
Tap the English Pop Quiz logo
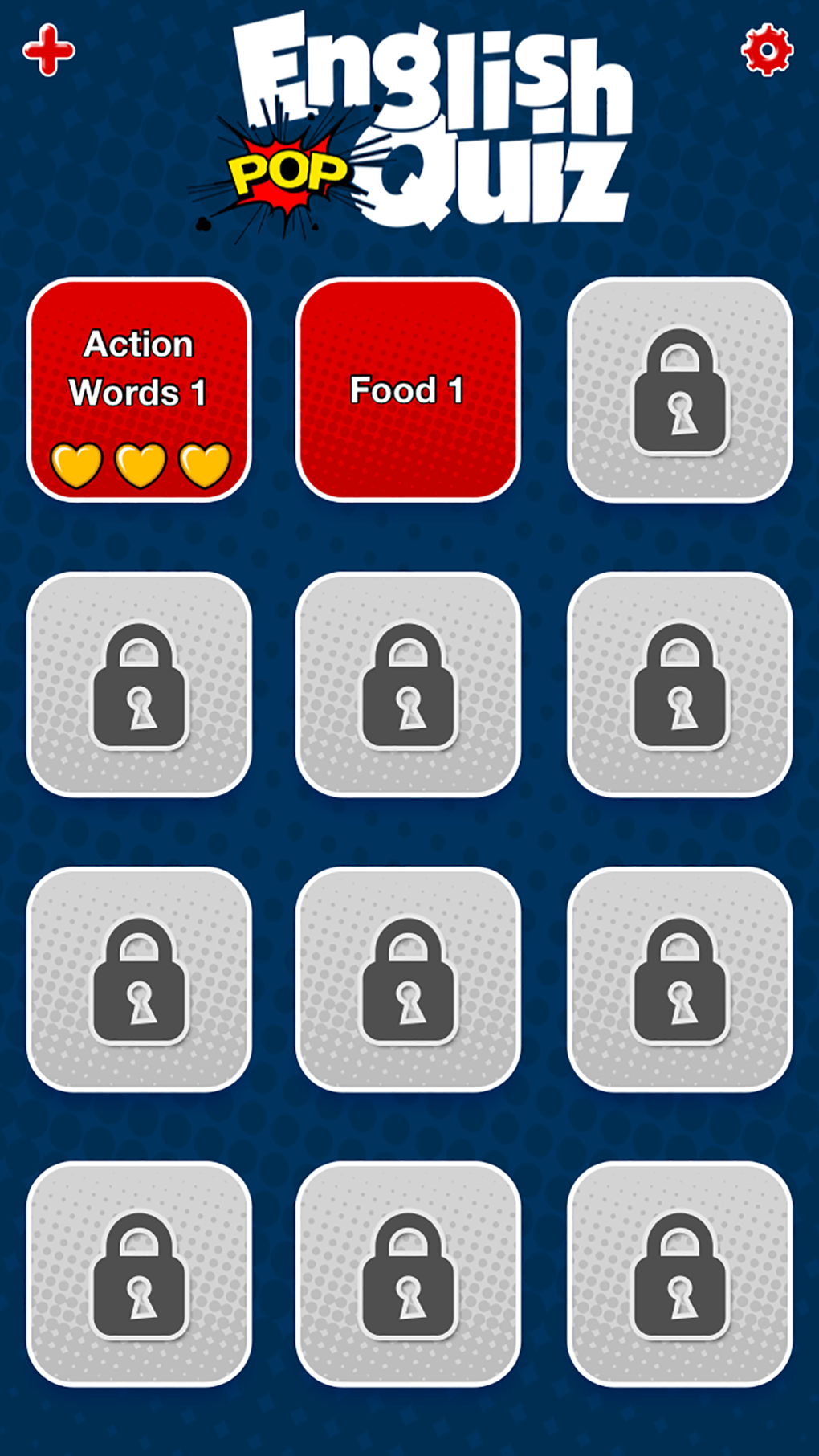click(x=434, y=120)
